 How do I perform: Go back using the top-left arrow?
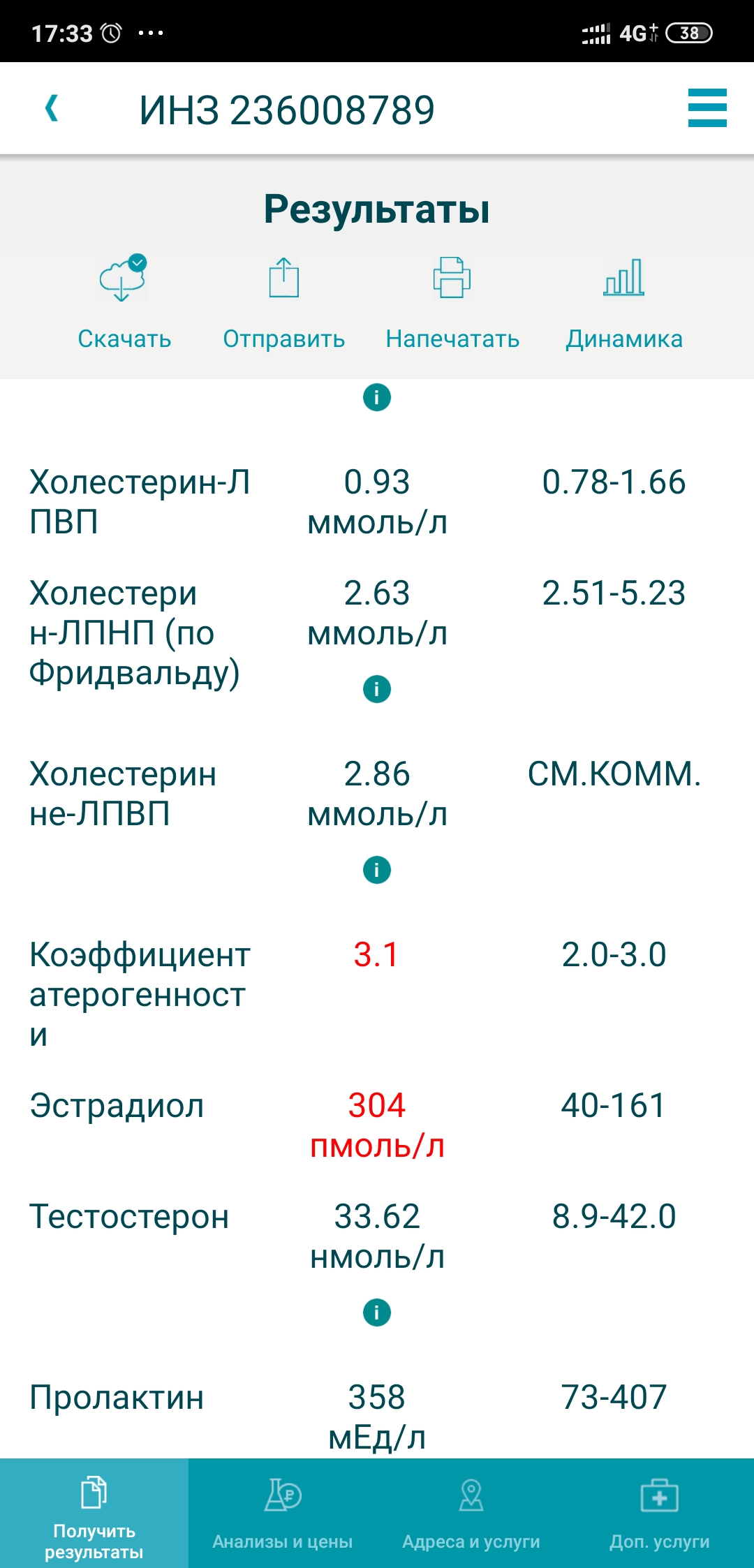coord(52,109)
